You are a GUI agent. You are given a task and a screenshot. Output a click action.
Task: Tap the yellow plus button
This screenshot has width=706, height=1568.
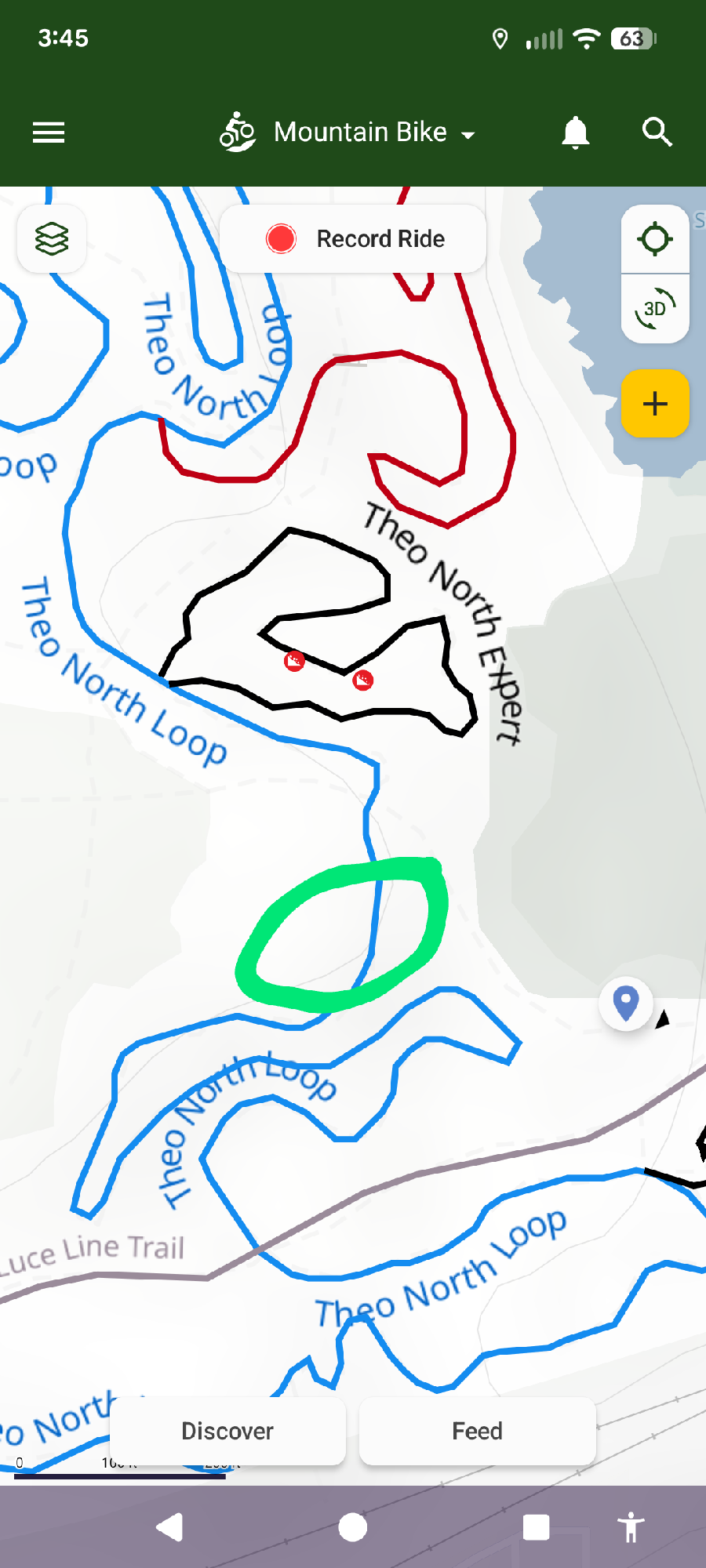[655, 404]
